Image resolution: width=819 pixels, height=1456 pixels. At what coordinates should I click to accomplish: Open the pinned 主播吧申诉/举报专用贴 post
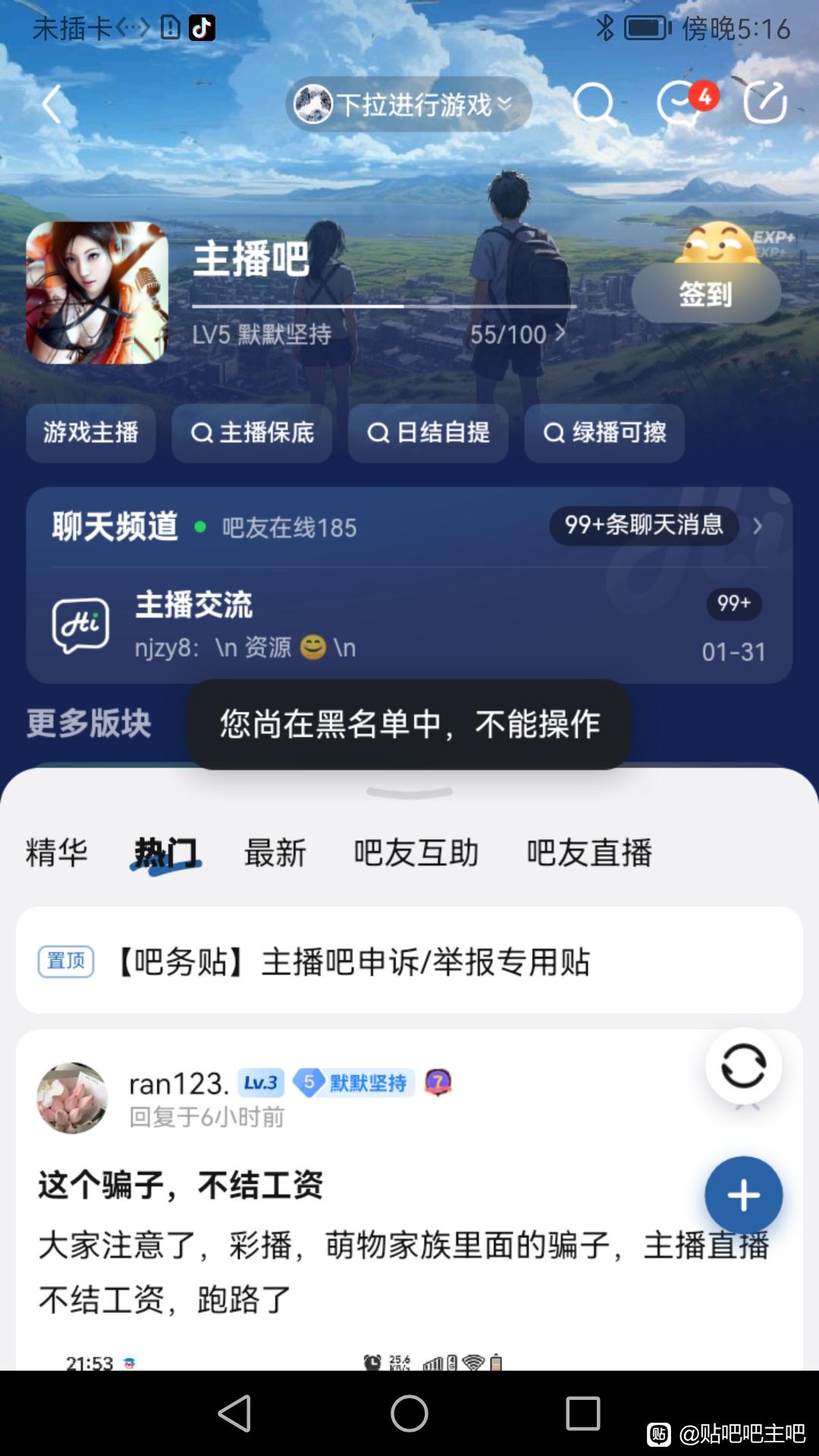pyautogui.click(x=409, y=962)
